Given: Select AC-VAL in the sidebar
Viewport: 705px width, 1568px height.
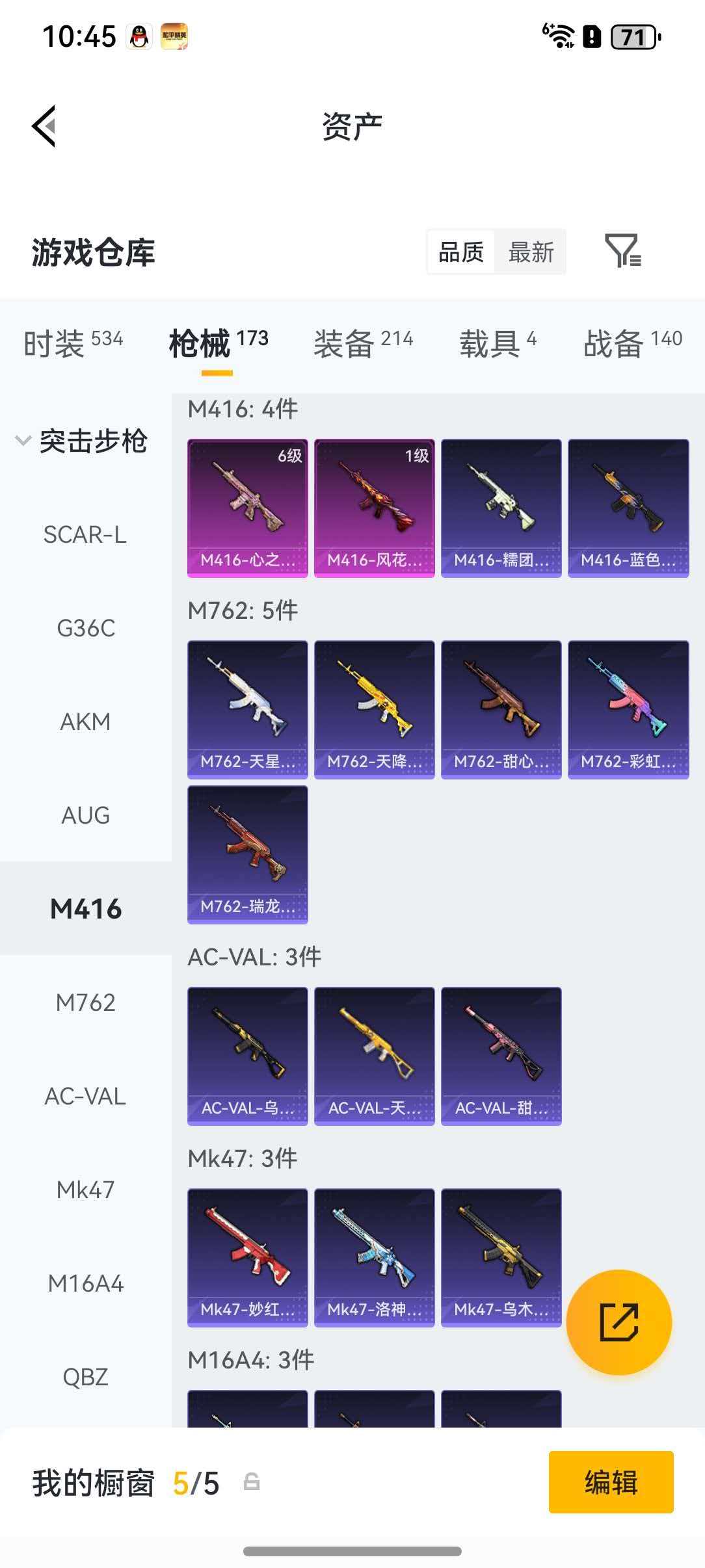Looking at the screenshot, I should [85, 1096].
